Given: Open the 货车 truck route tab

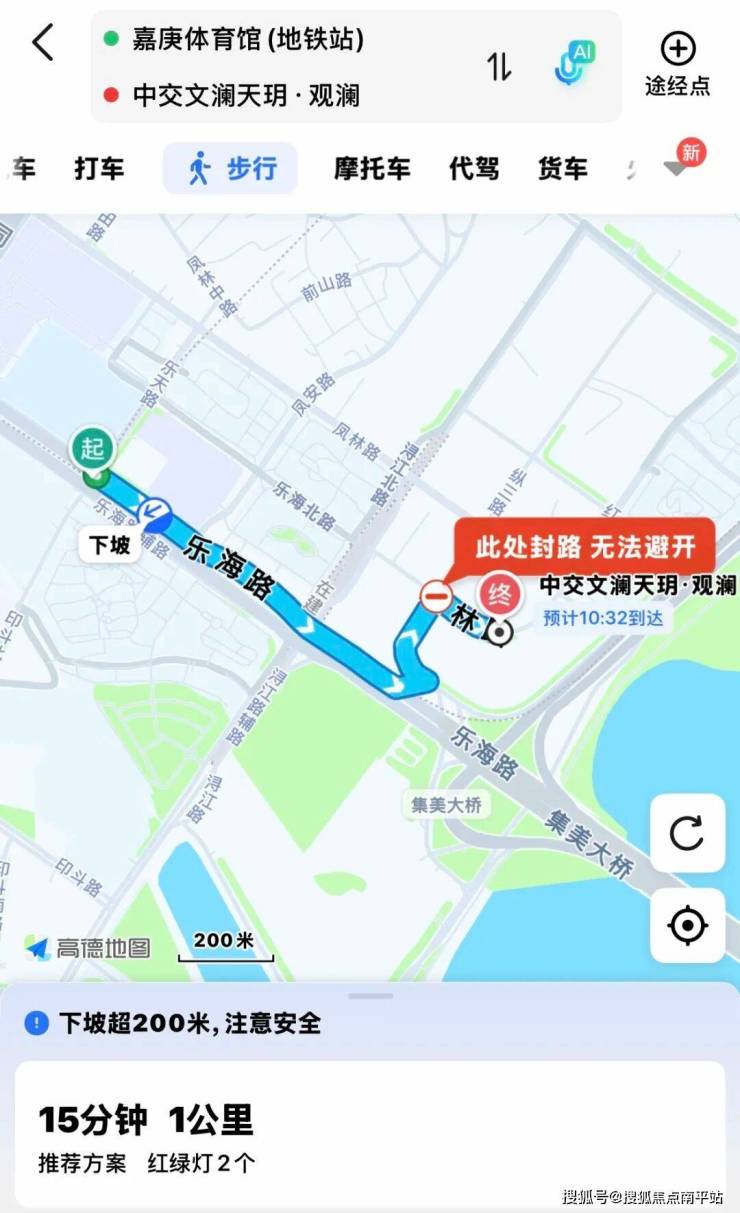Looking at the screenshot, I should pos(563,168).
